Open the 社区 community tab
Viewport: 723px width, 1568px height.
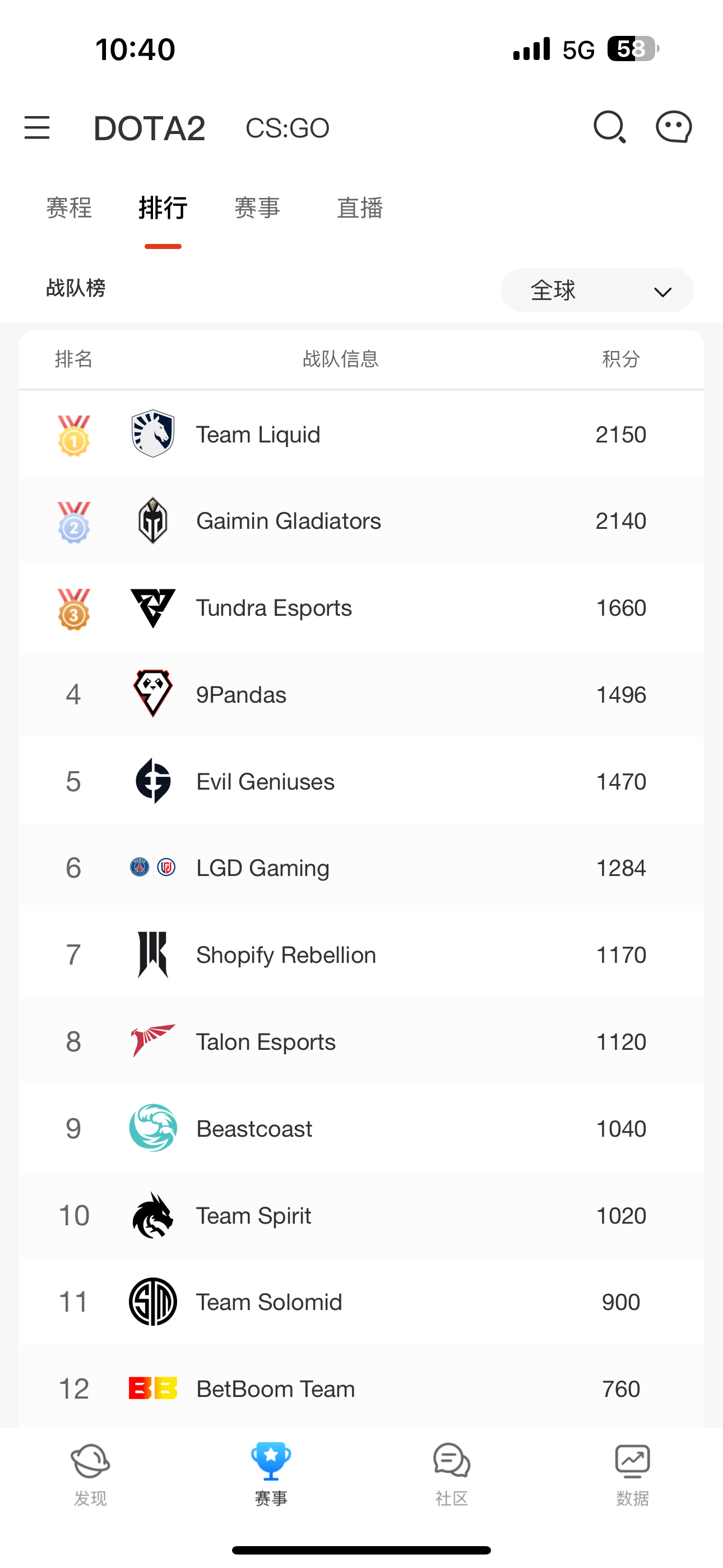click(452, 1473)
